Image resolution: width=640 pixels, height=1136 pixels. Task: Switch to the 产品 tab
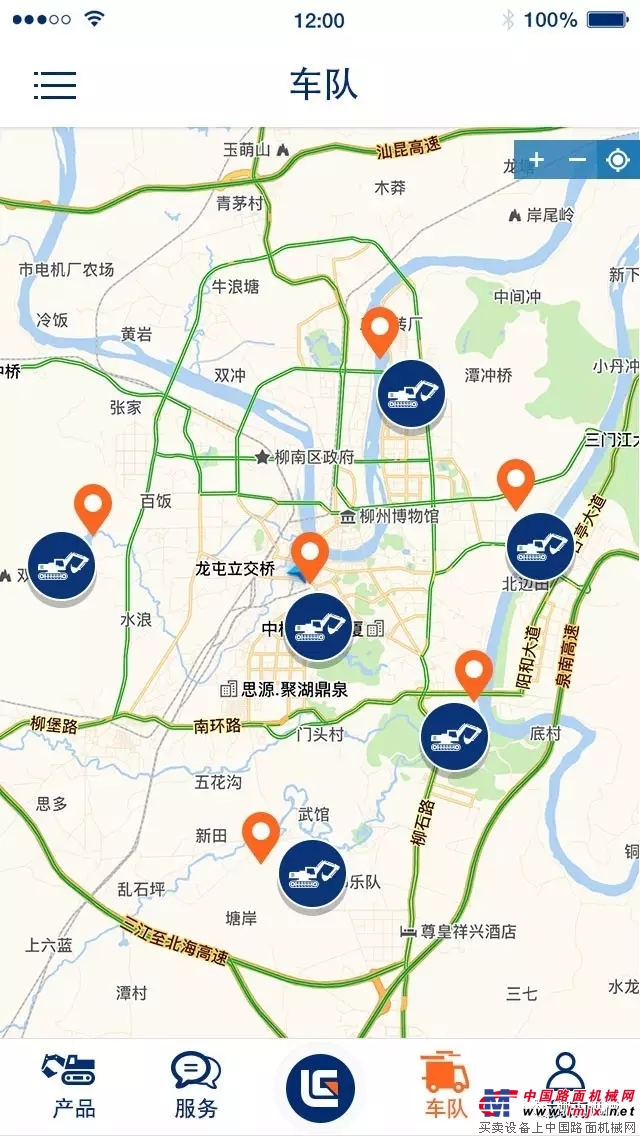74,1086
